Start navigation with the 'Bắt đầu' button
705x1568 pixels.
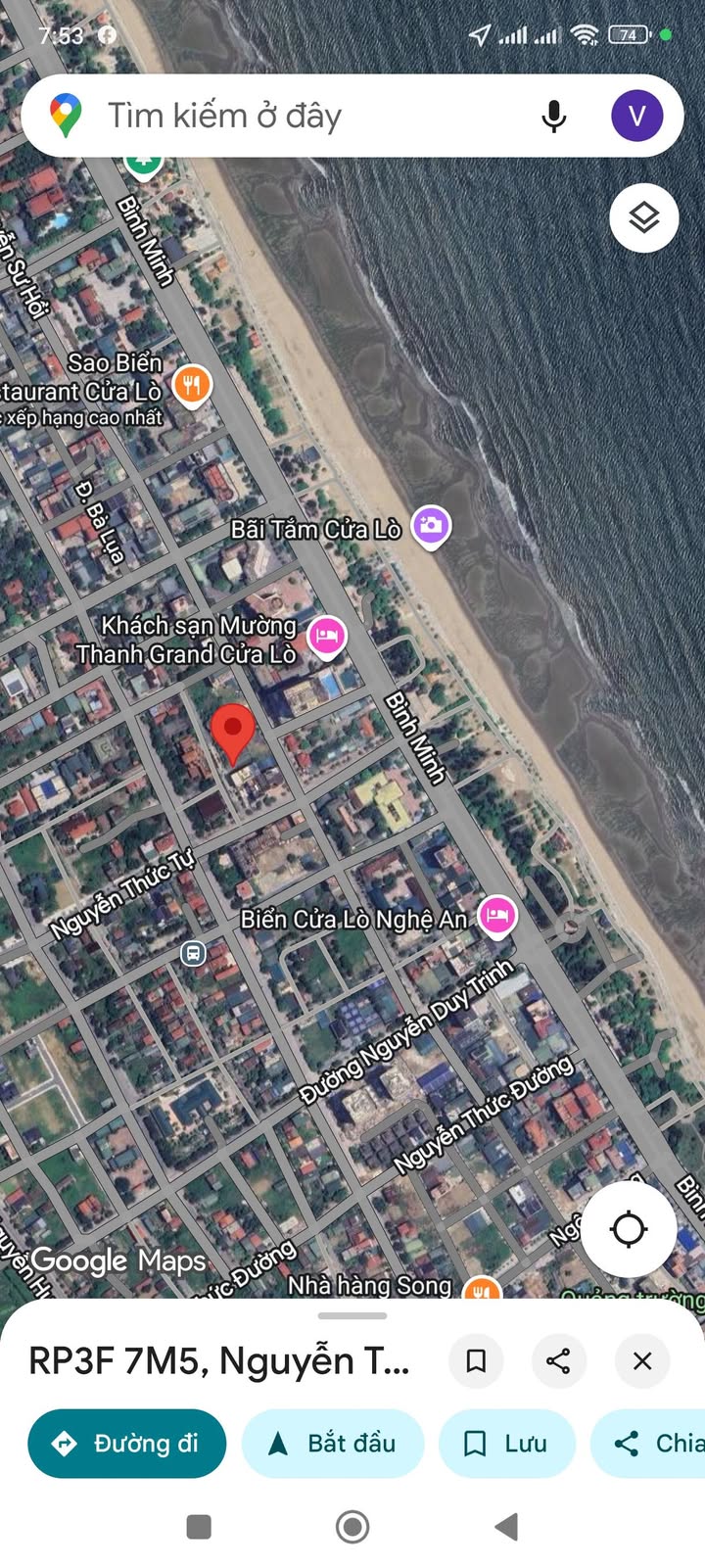tap(333, 1444)
